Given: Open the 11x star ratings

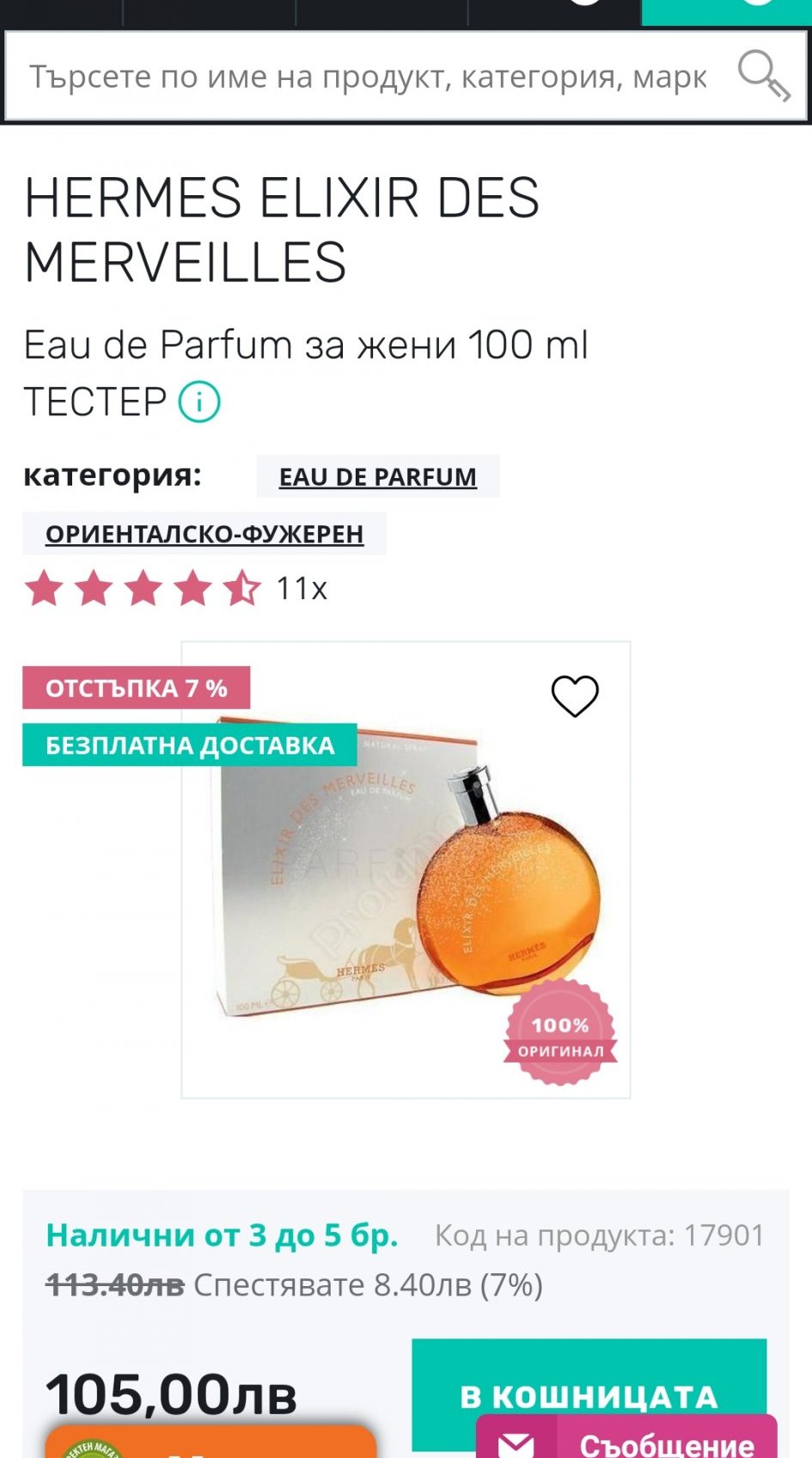Looking at the screenshot, I should pos(176,589).
